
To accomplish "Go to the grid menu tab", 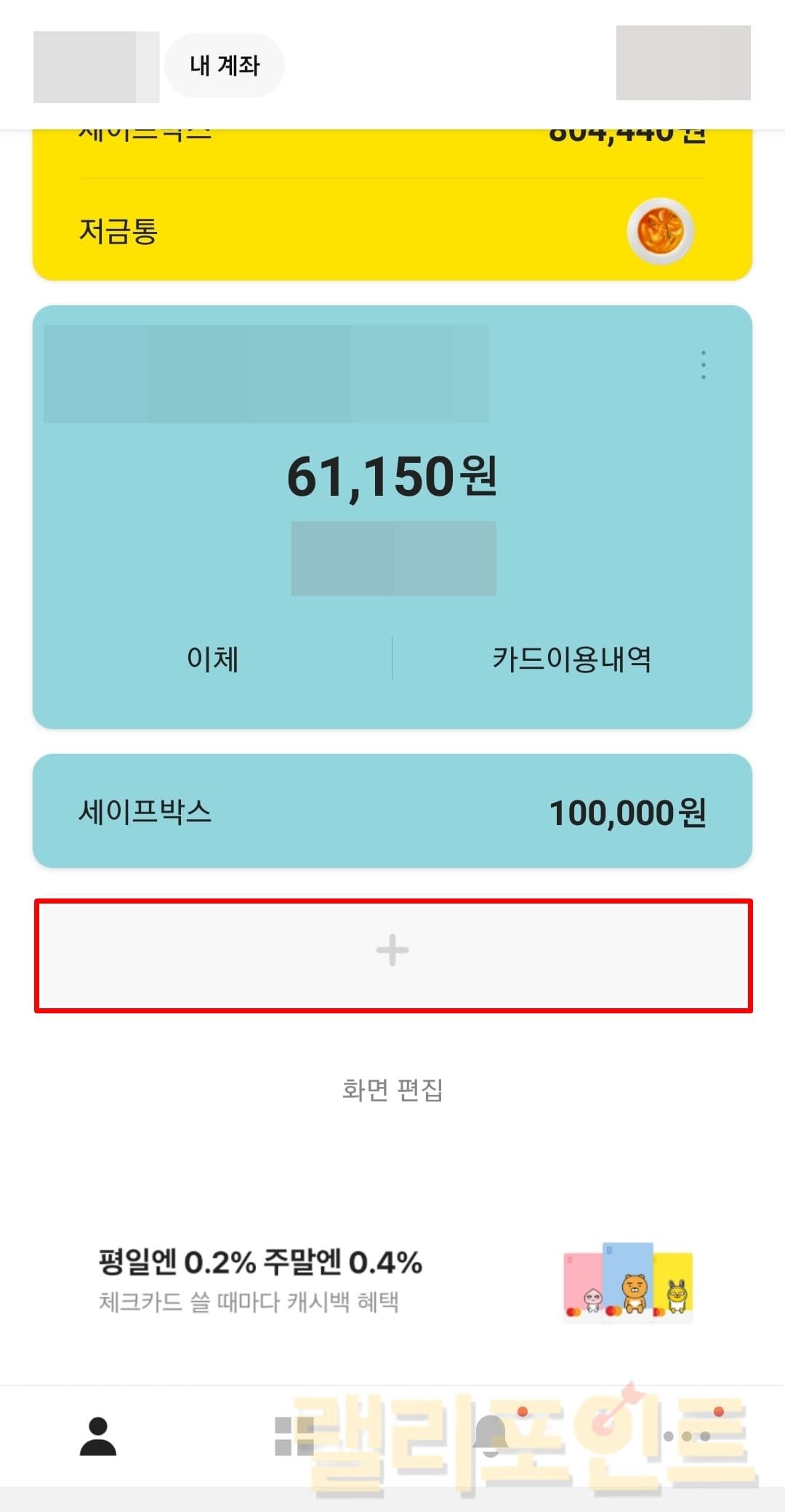I will coord(294,1436).
